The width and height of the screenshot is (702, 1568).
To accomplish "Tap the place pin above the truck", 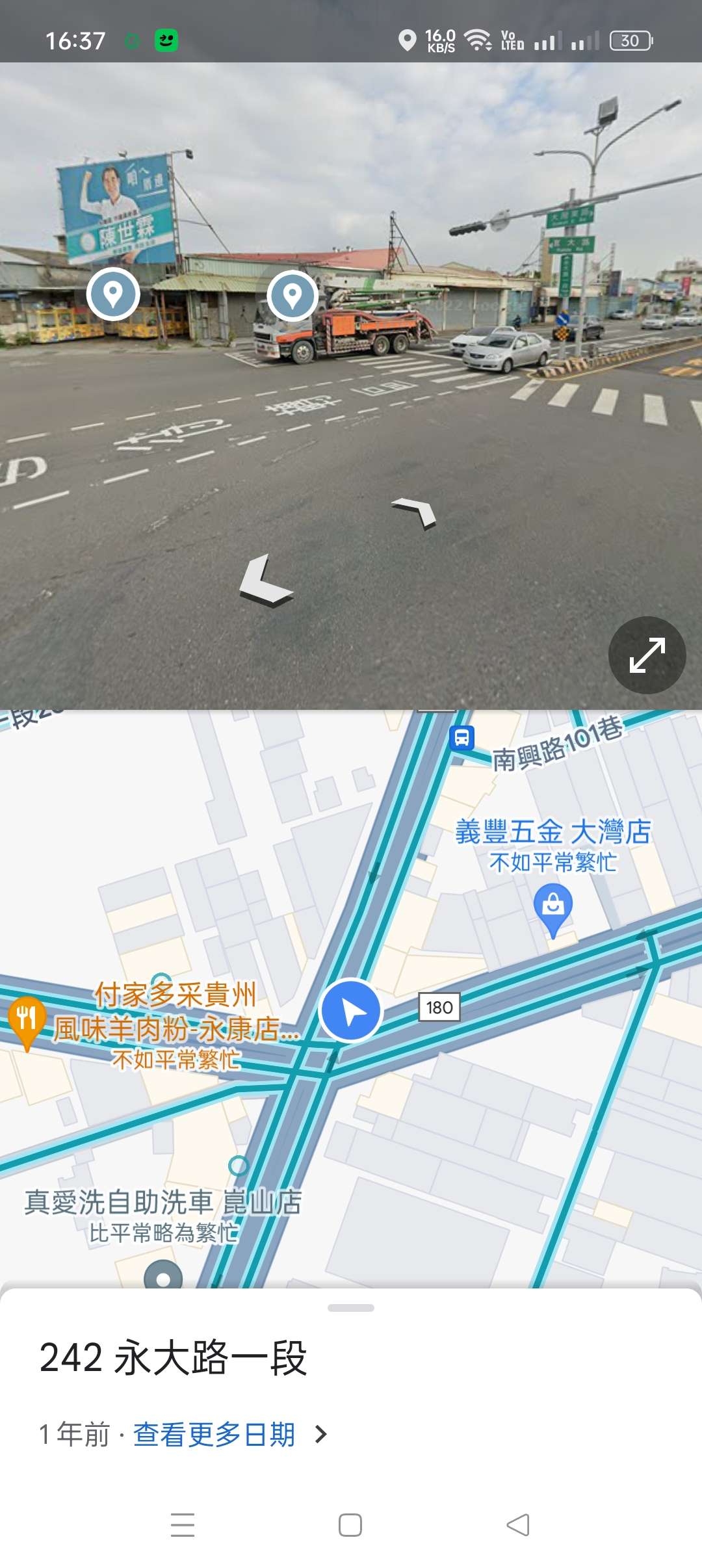I will [x=292, y=296].
